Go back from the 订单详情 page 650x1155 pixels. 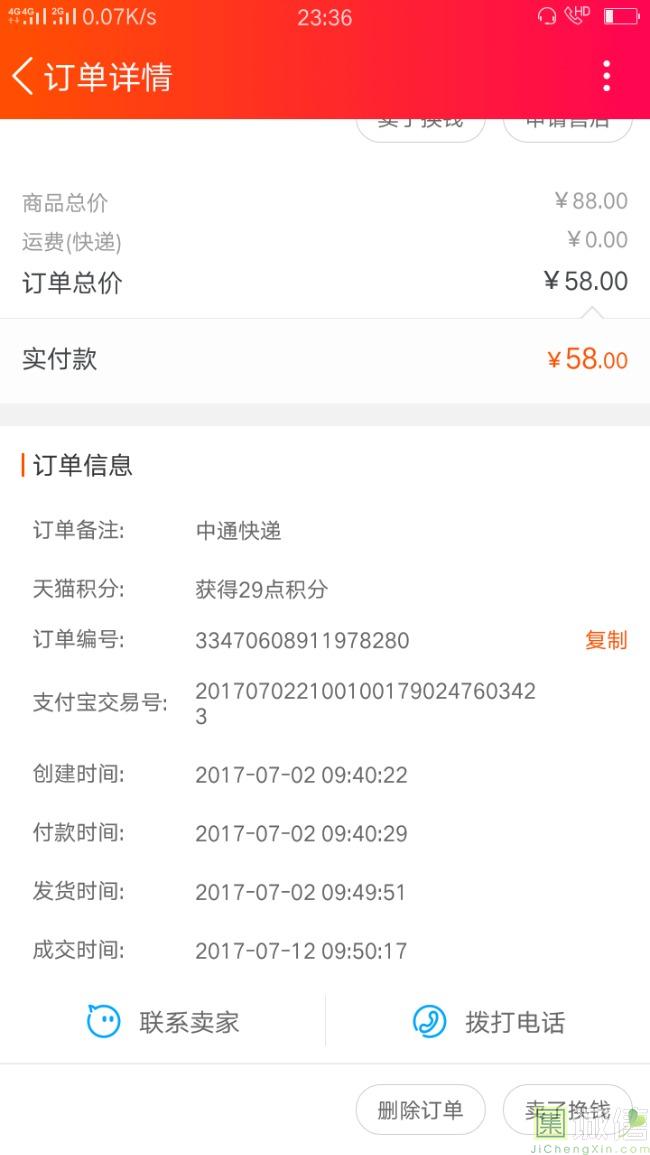coord(24,76)
